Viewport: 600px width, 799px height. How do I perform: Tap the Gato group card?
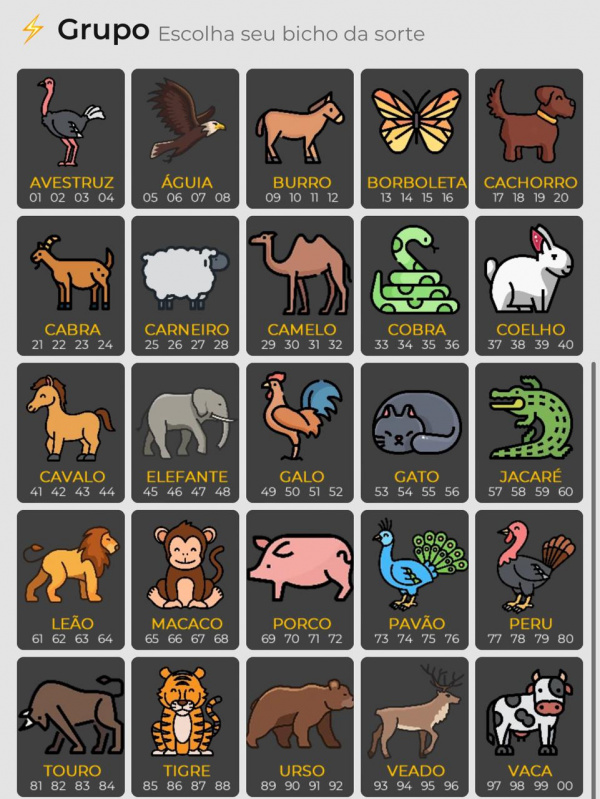[x=415, y=432]
